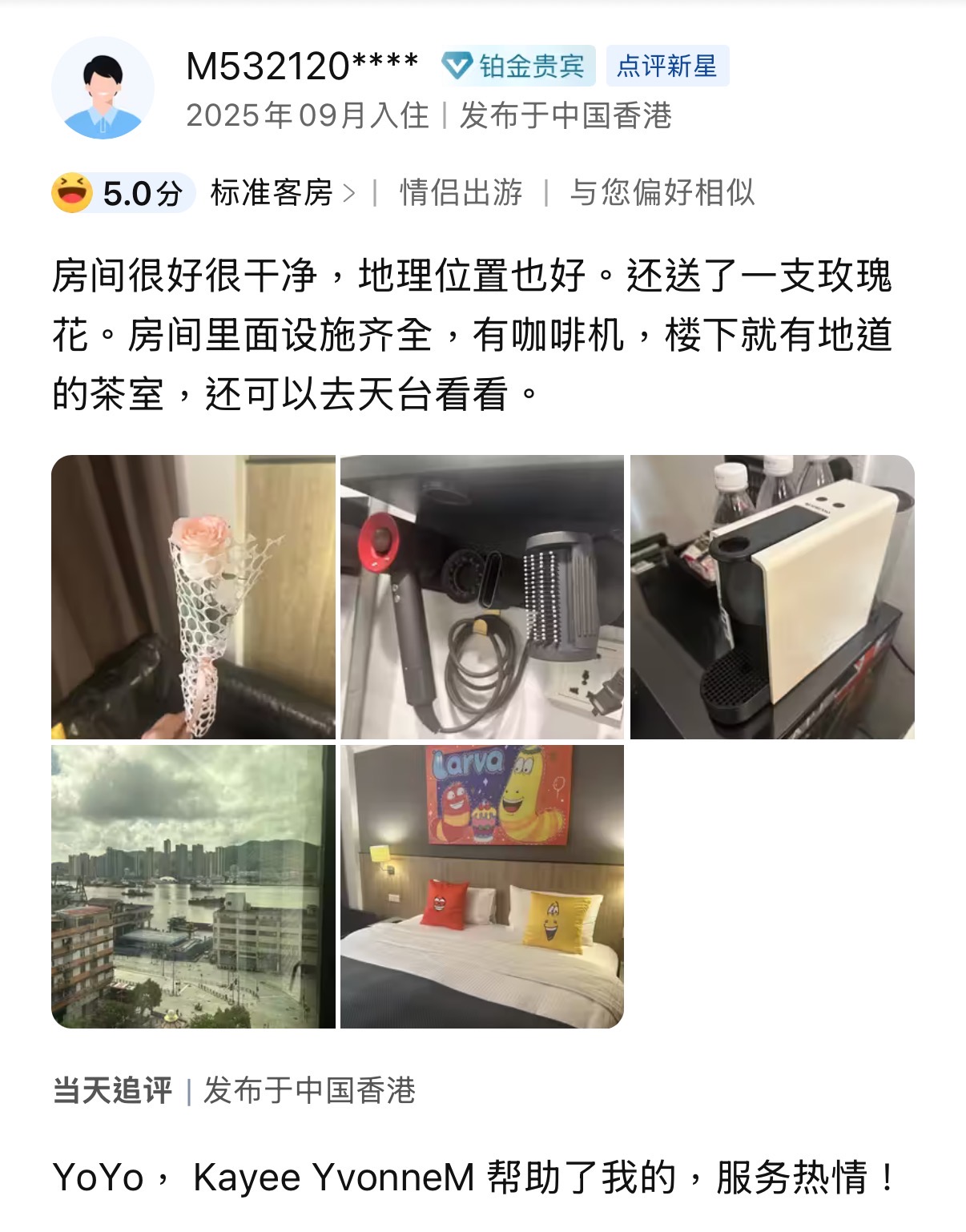This screenshot has height=1232, width=966.
Task: Enlarge the hair dryer photo
Action: [x=482, y=597]
